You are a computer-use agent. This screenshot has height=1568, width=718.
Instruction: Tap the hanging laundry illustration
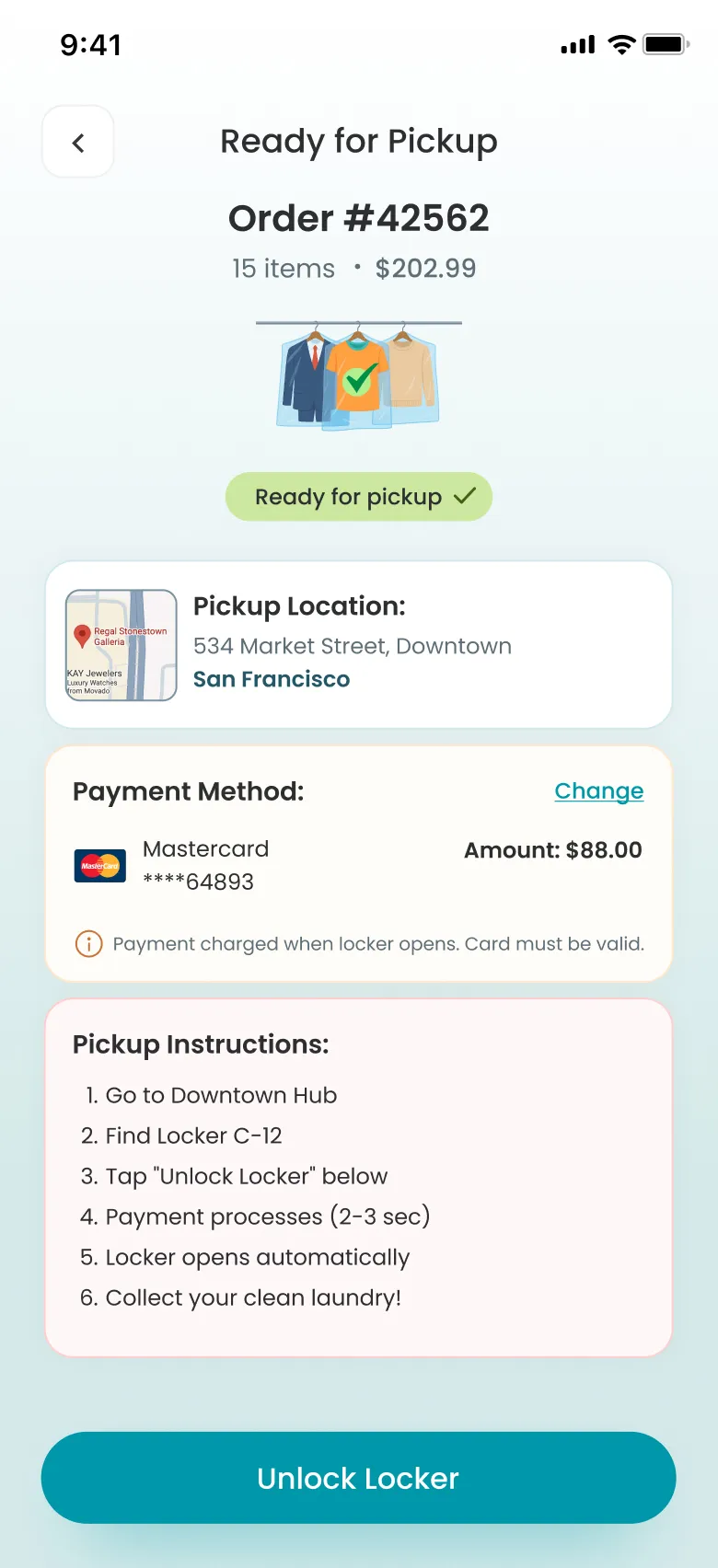click(358, 377)
